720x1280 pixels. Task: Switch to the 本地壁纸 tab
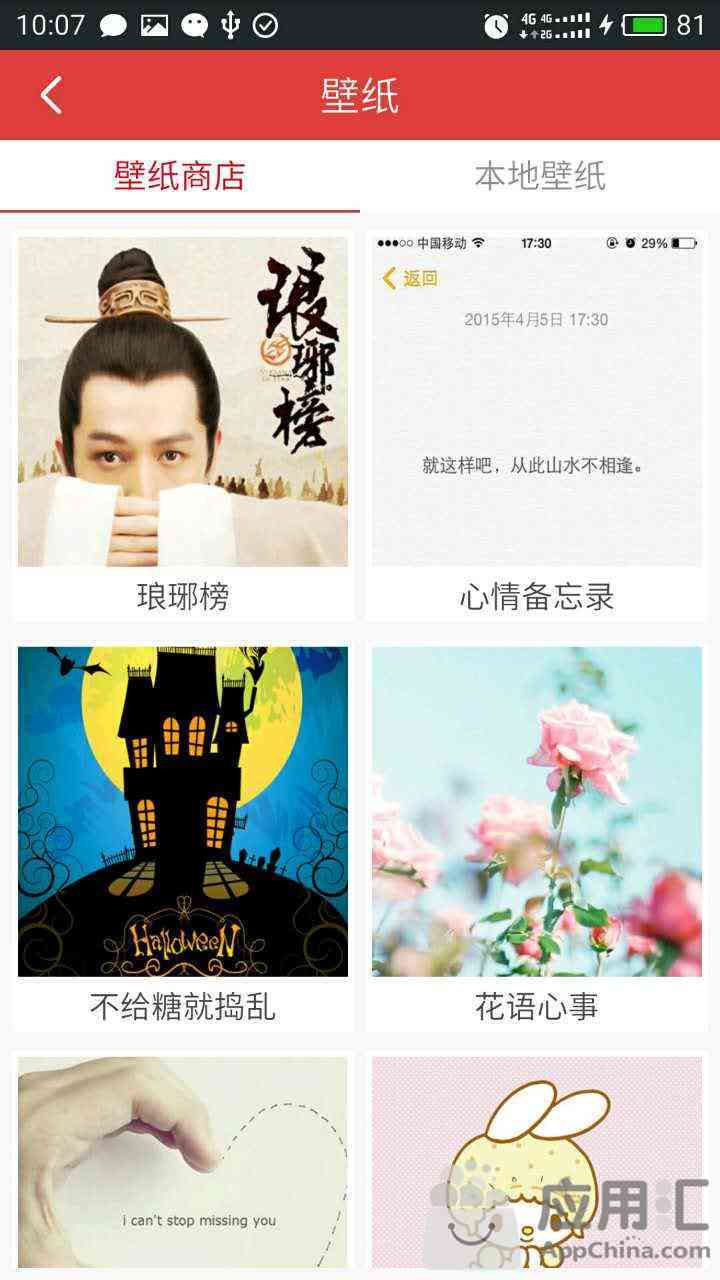click(x=540, y=176)
